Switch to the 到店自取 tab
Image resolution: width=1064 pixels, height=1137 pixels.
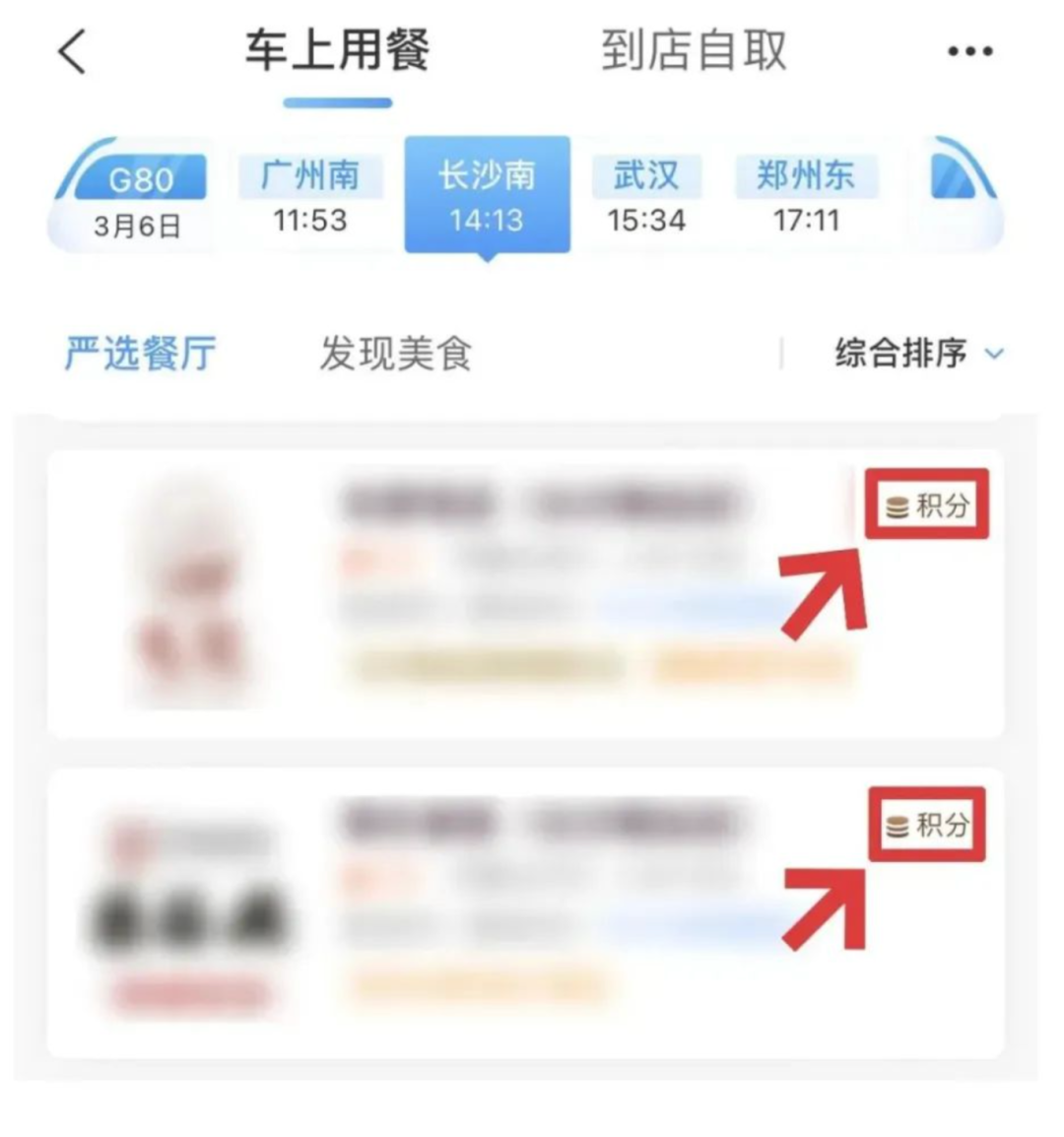point(695,51)
